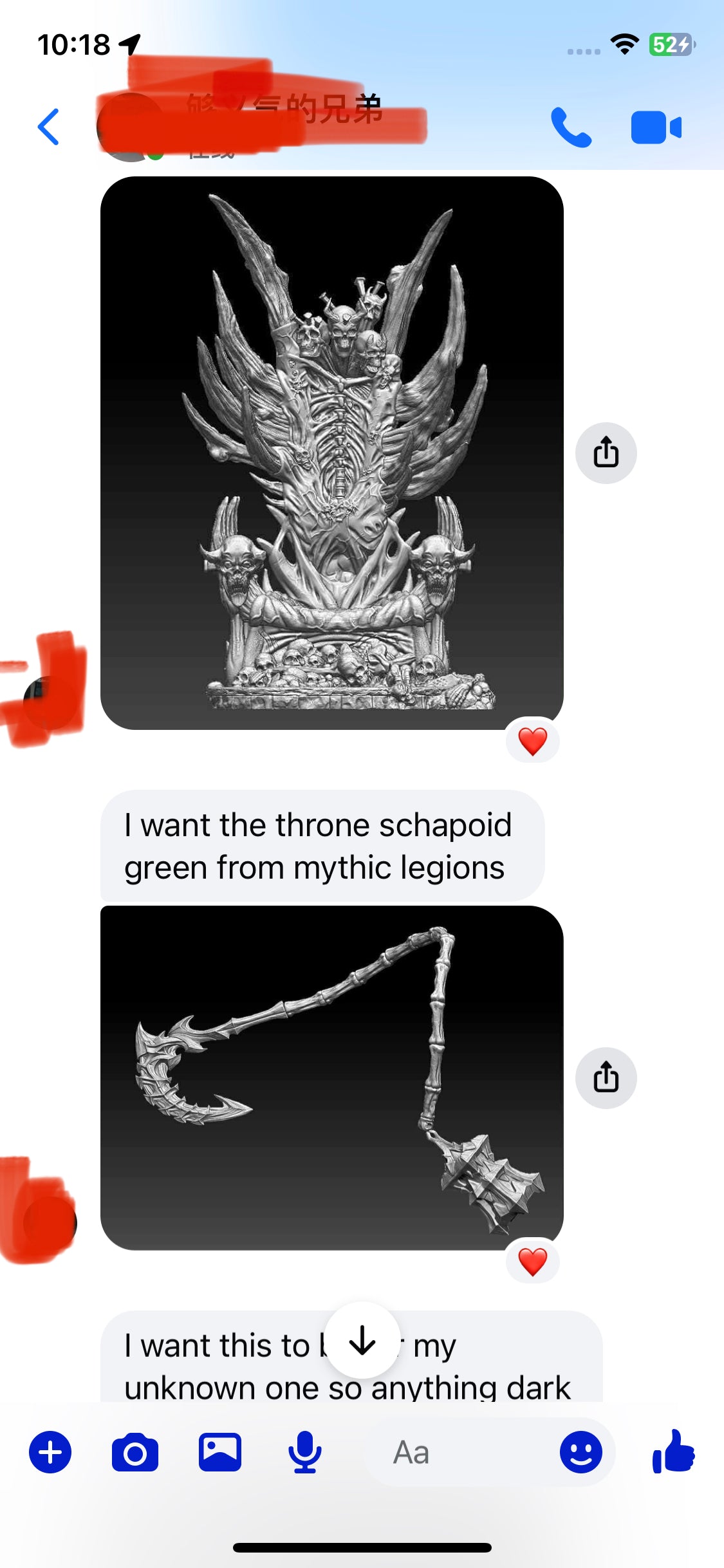The image size is (724, 1568).
Task: Share the bone chain weapon image
Action: tap(606, 1078)
